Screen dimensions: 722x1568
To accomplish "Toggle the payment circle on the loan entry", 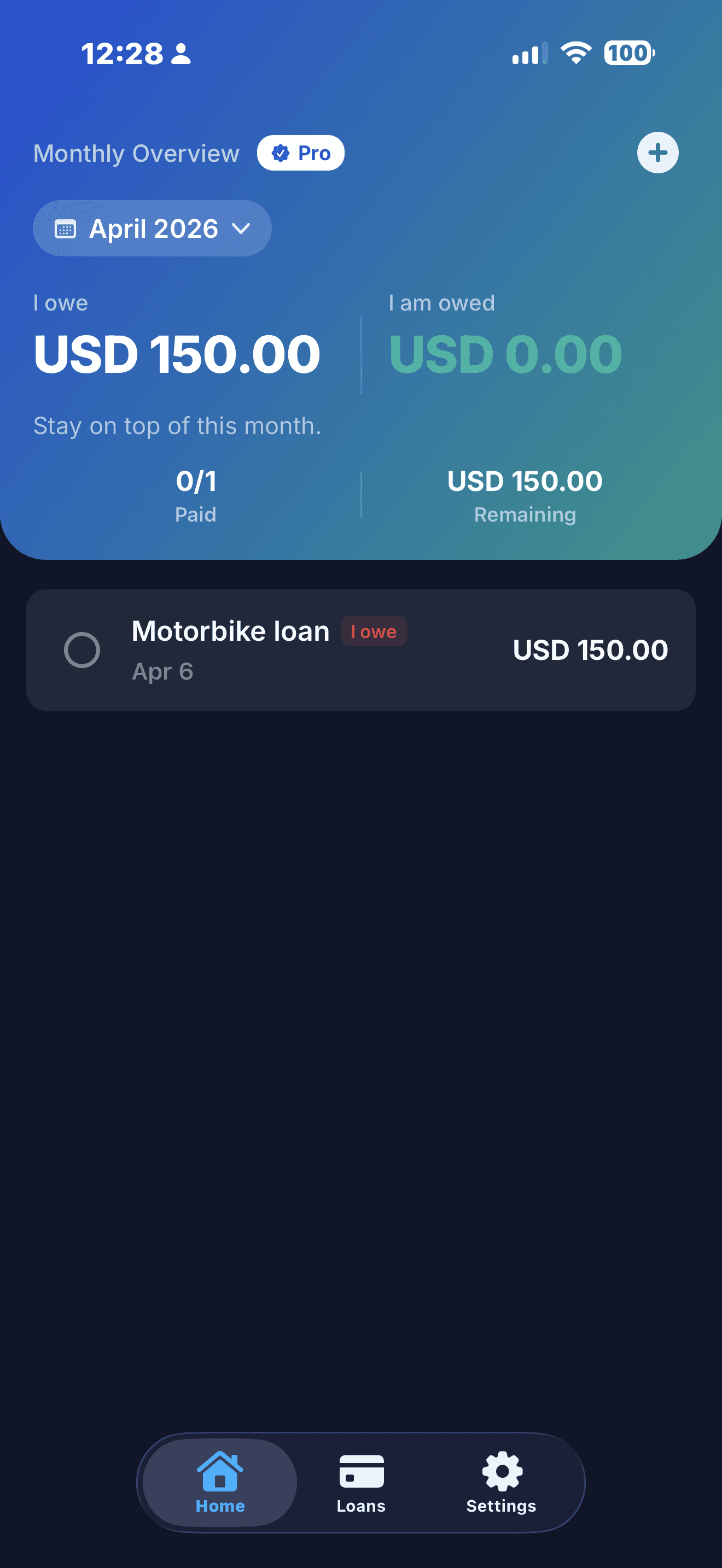I will tap(82, 650).
